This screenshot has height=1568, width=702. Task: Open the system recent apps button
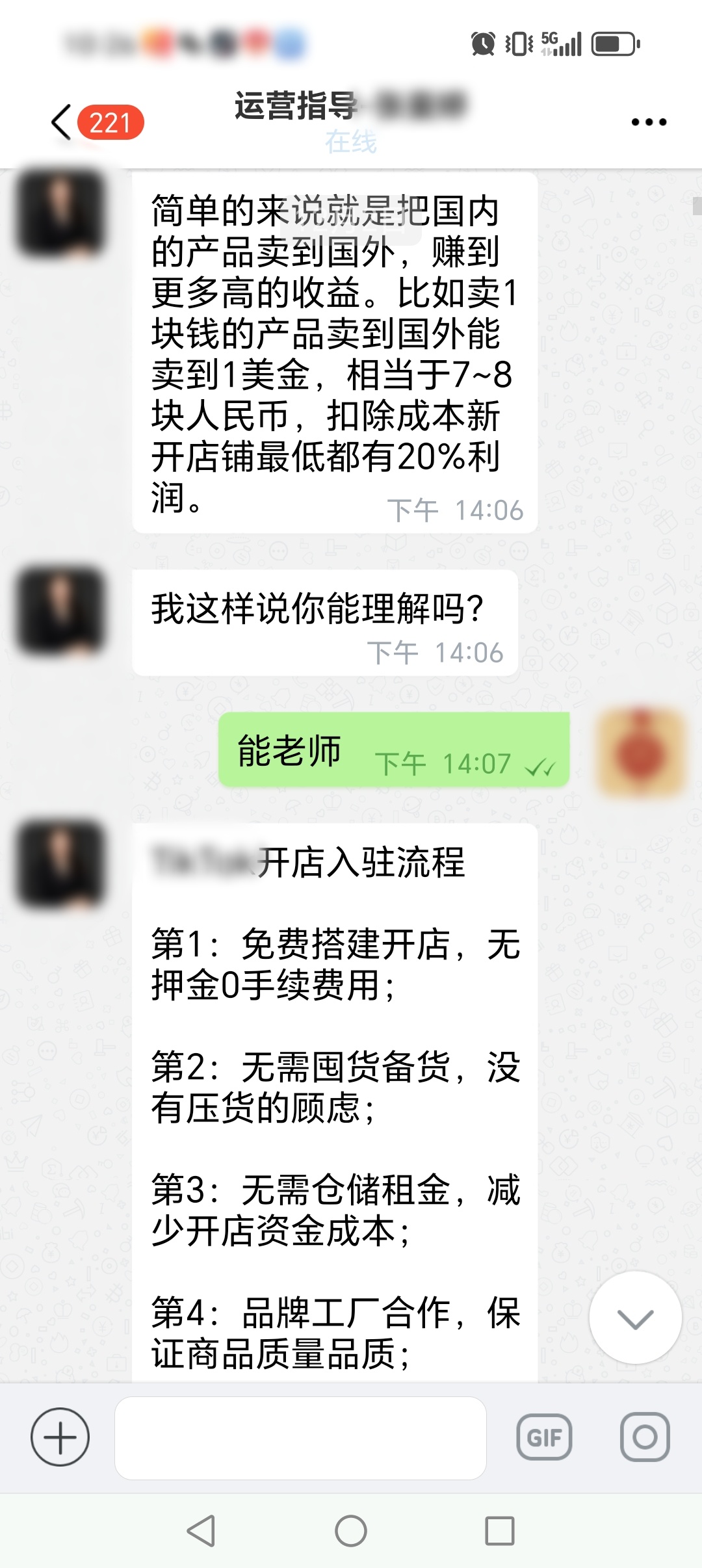[499, 1531]
